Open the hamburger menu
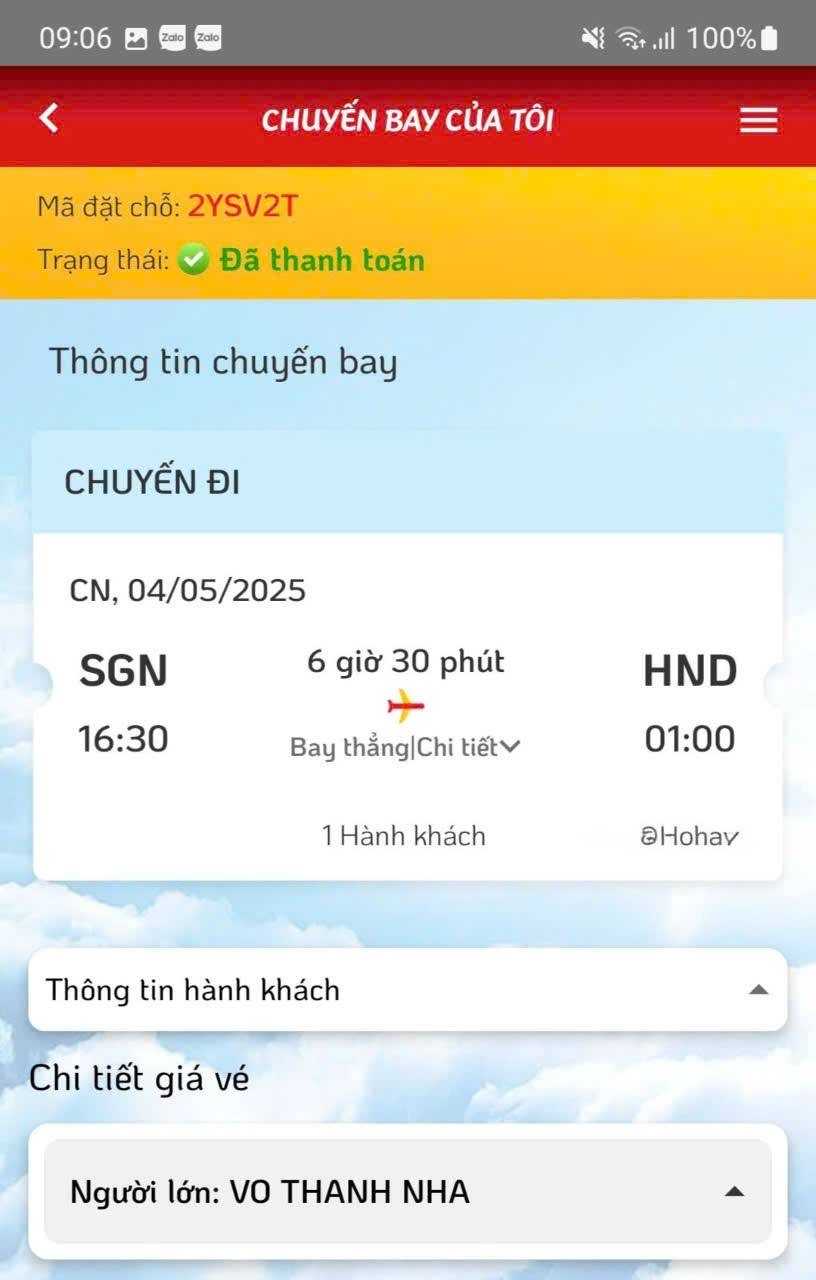 pos(758,121)
